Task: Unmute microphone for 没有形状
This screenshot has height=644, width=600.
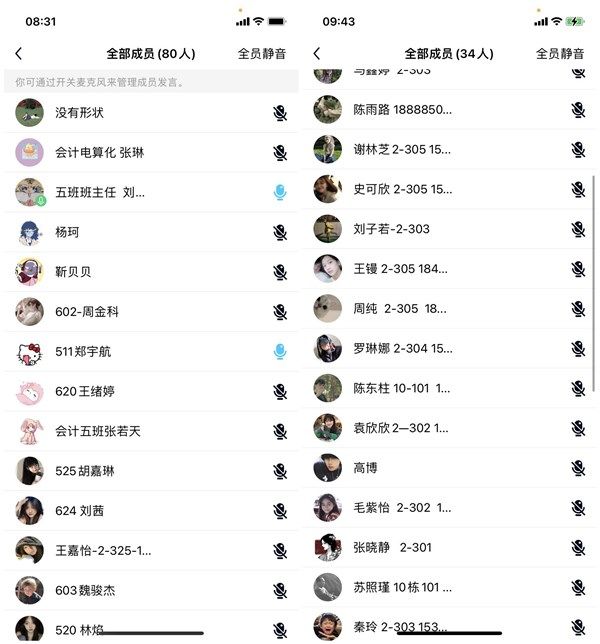Action: tap(280, 113)
